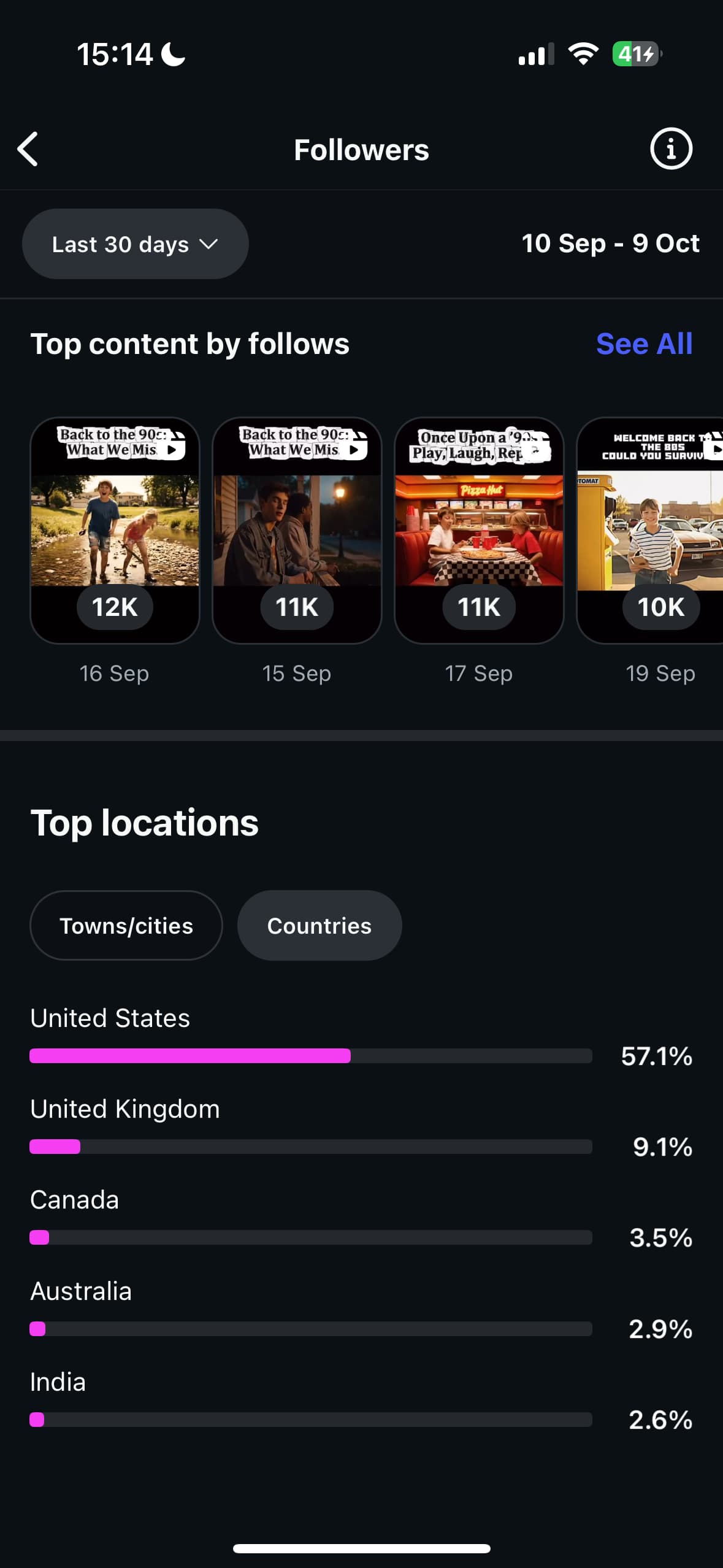Expand the Last 30 days dropdown

tap(135, 244)
